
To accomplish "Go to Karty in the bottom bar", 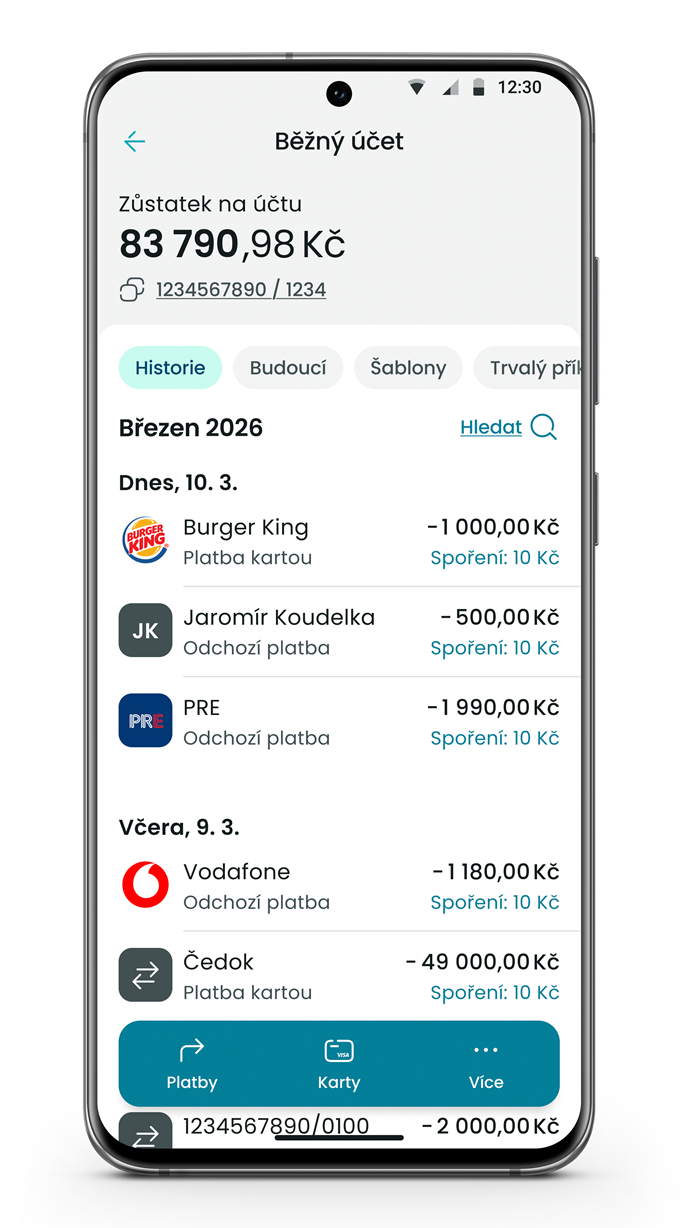I will click(x=339, y=1063).
